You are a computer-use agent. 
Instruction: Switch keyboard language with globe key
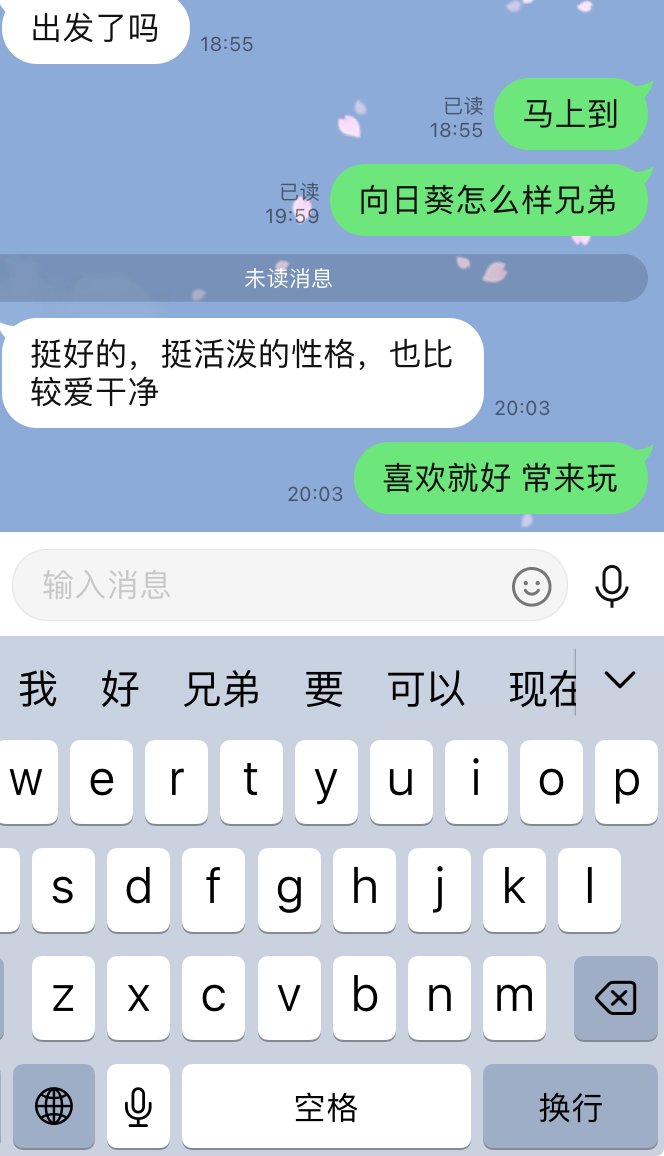pos(54,1106)
